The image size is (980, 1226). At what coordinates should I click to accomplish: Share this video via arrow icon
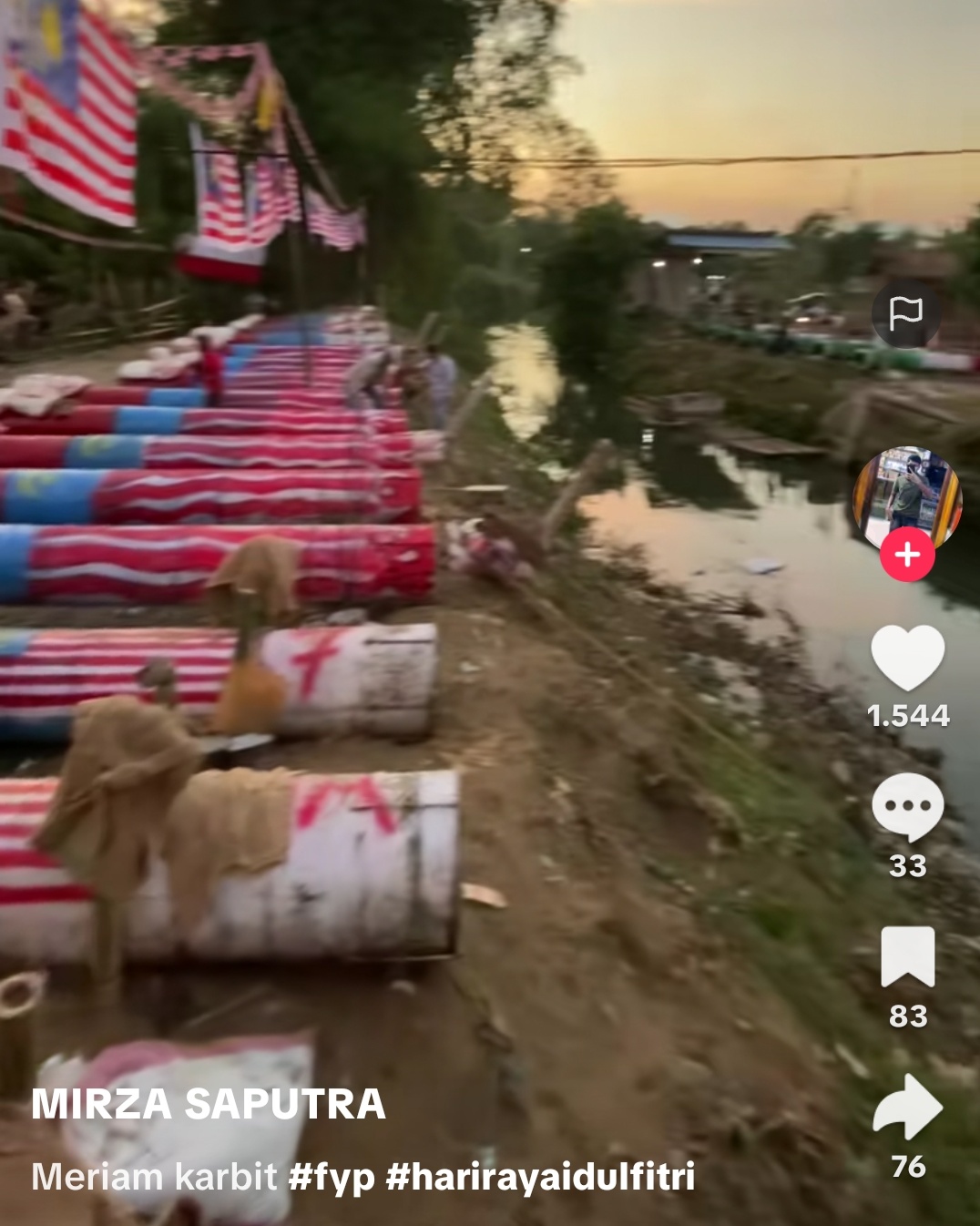pyautogui.click(x=907, y=1107)
